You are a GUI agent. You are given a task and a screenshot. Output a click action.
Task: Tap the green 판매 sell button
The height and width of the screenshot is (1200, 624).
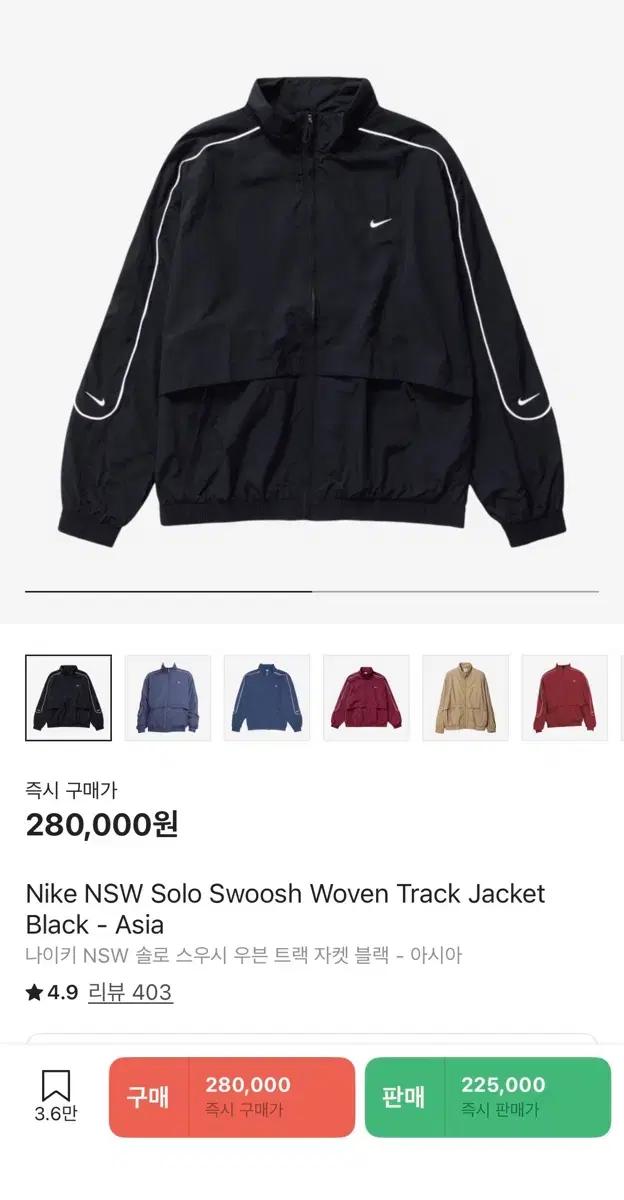[x=487, y=1097]
